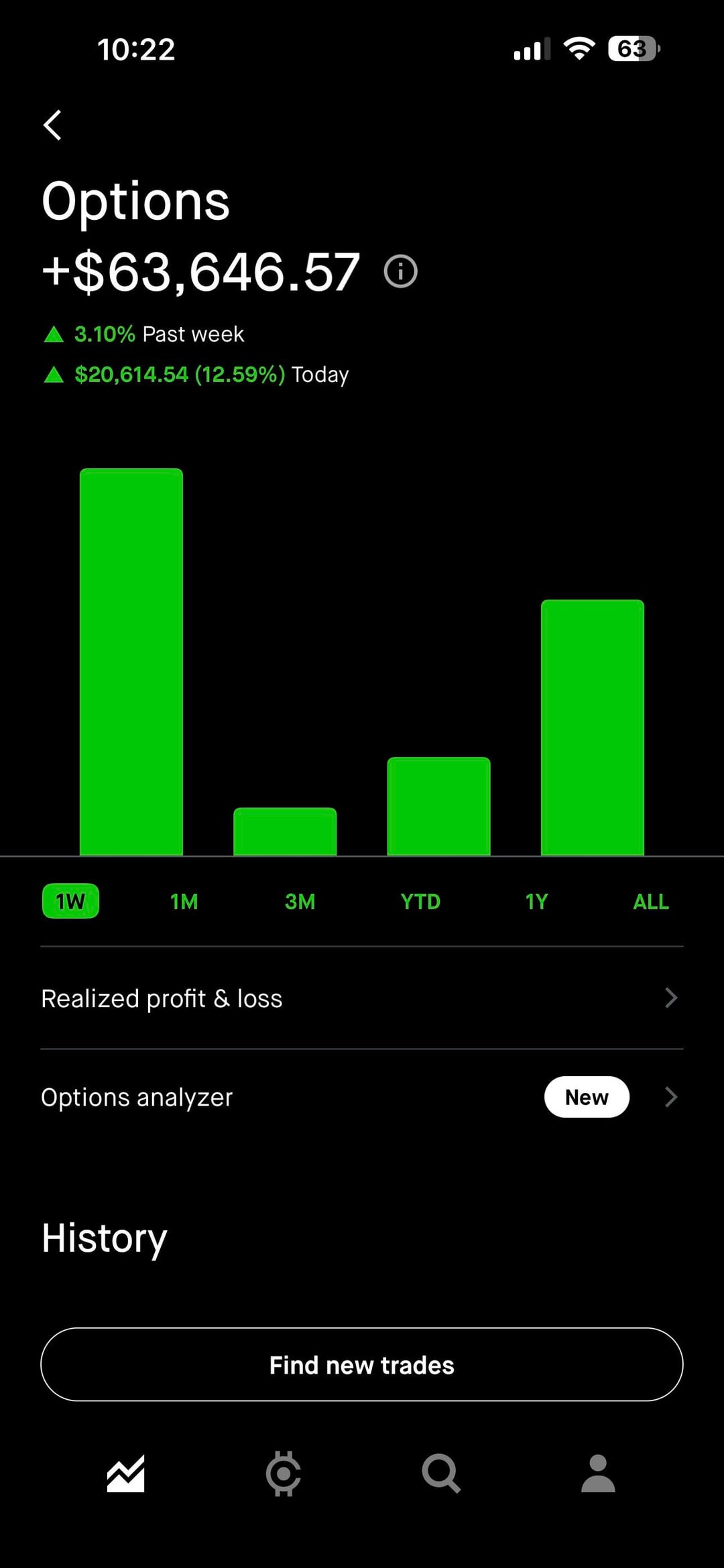Open the info icon beside the options total

[400, 271]
